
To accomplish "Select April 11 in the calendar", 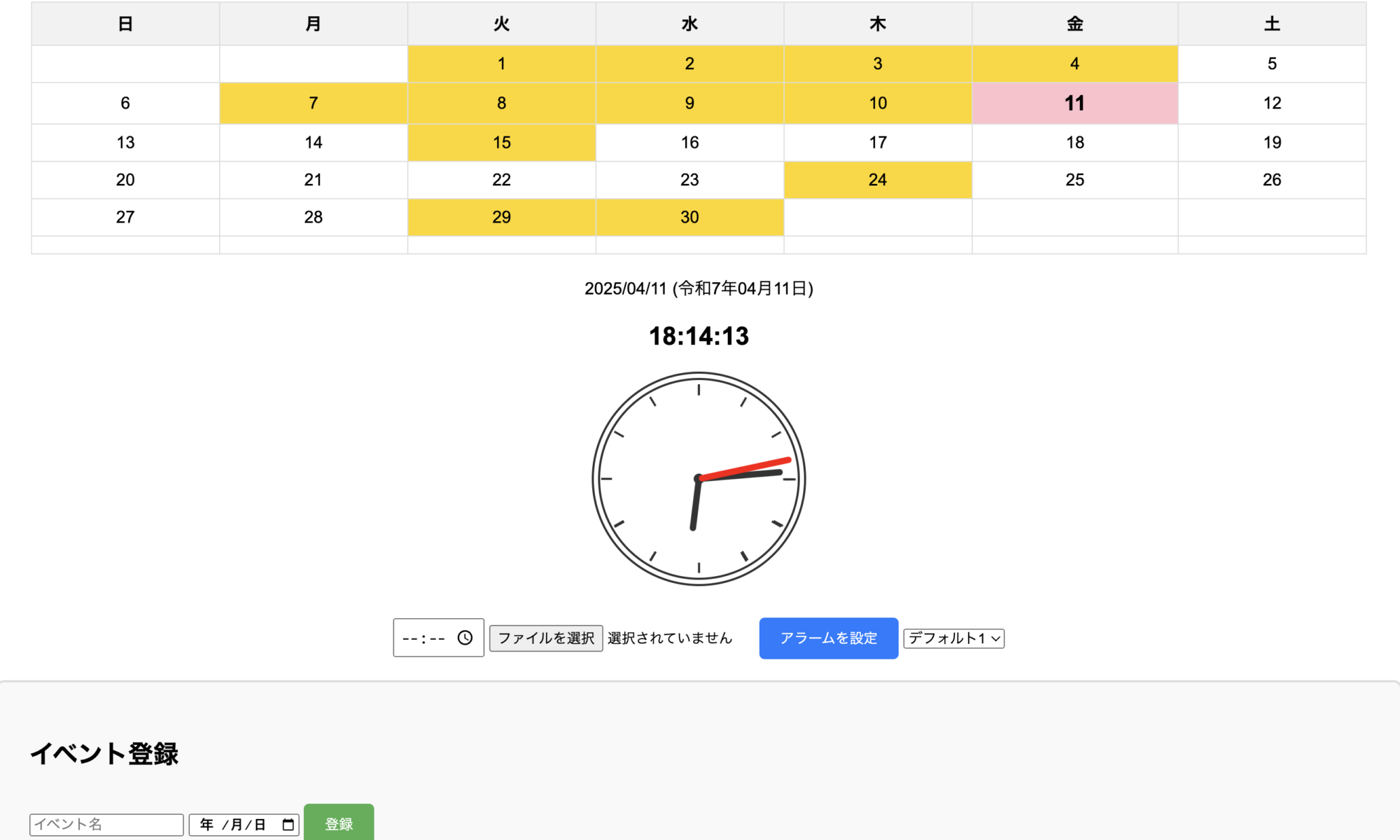I will (x=1074, y=104).
